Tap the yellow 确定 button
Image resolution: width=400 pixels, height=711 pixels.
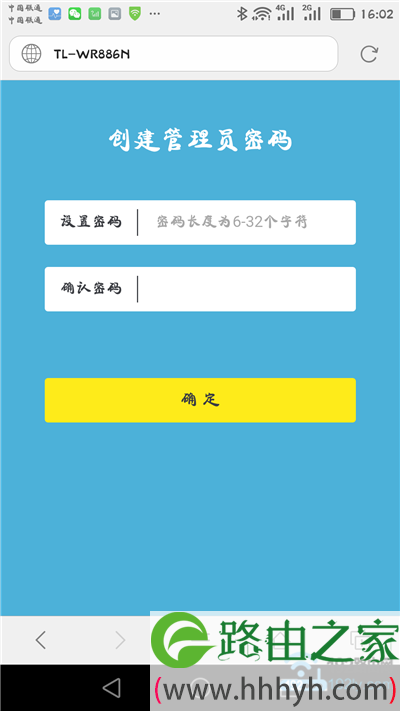200,400
